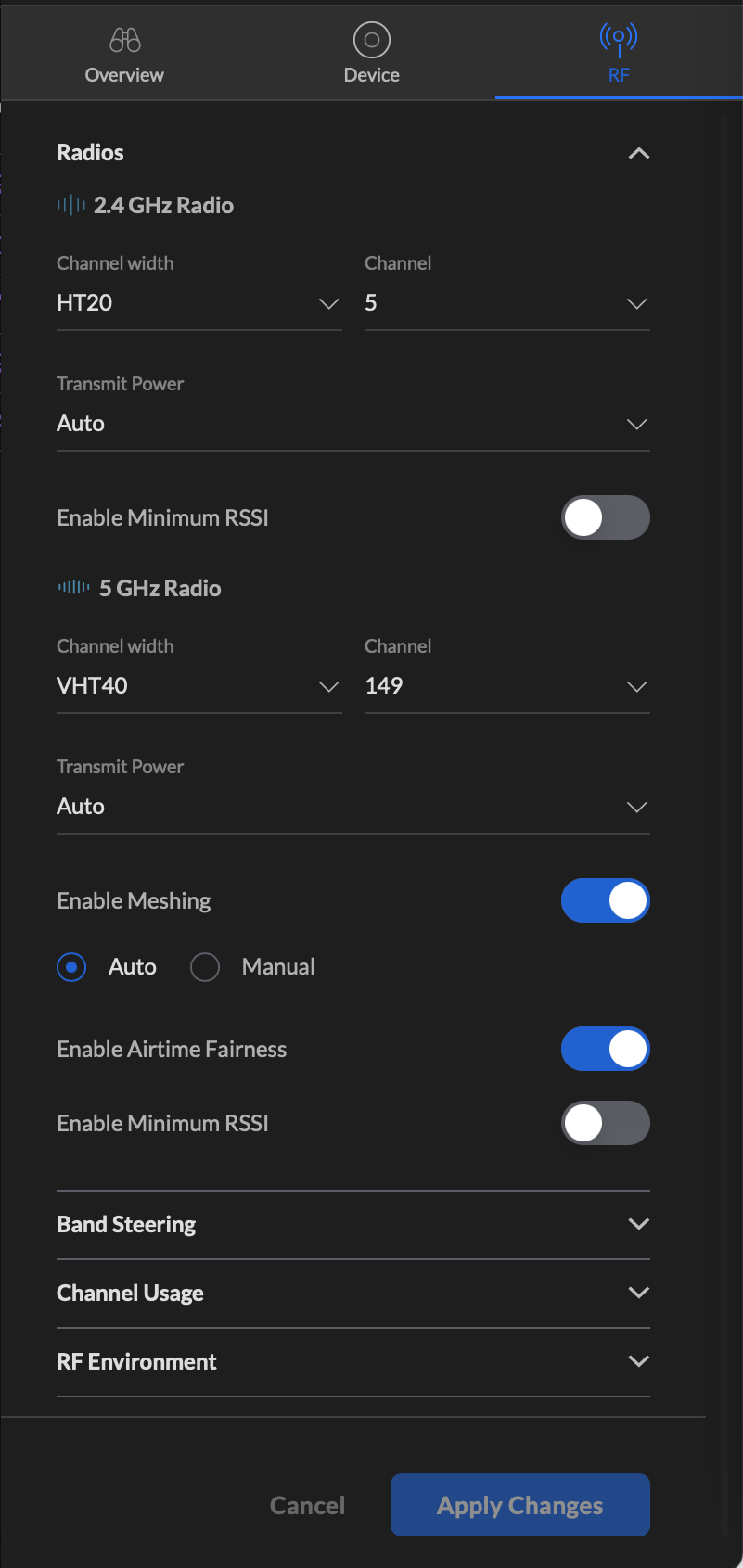Turn off Airtime Fairness
Viewport: 743px width, 1568px height.
[605, 1049]
